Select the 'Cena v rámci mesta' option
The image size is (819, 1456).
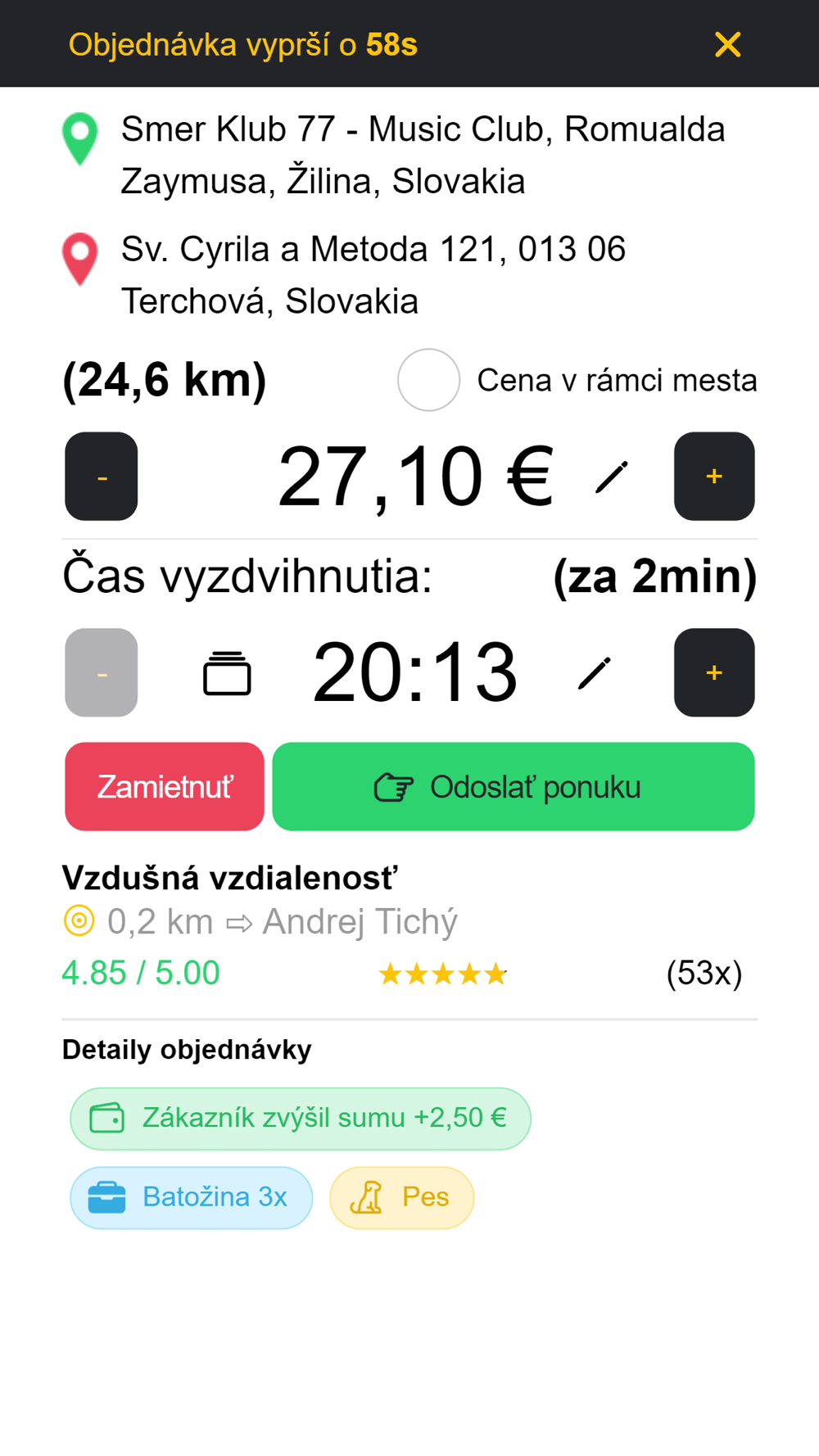pos(428,380)
